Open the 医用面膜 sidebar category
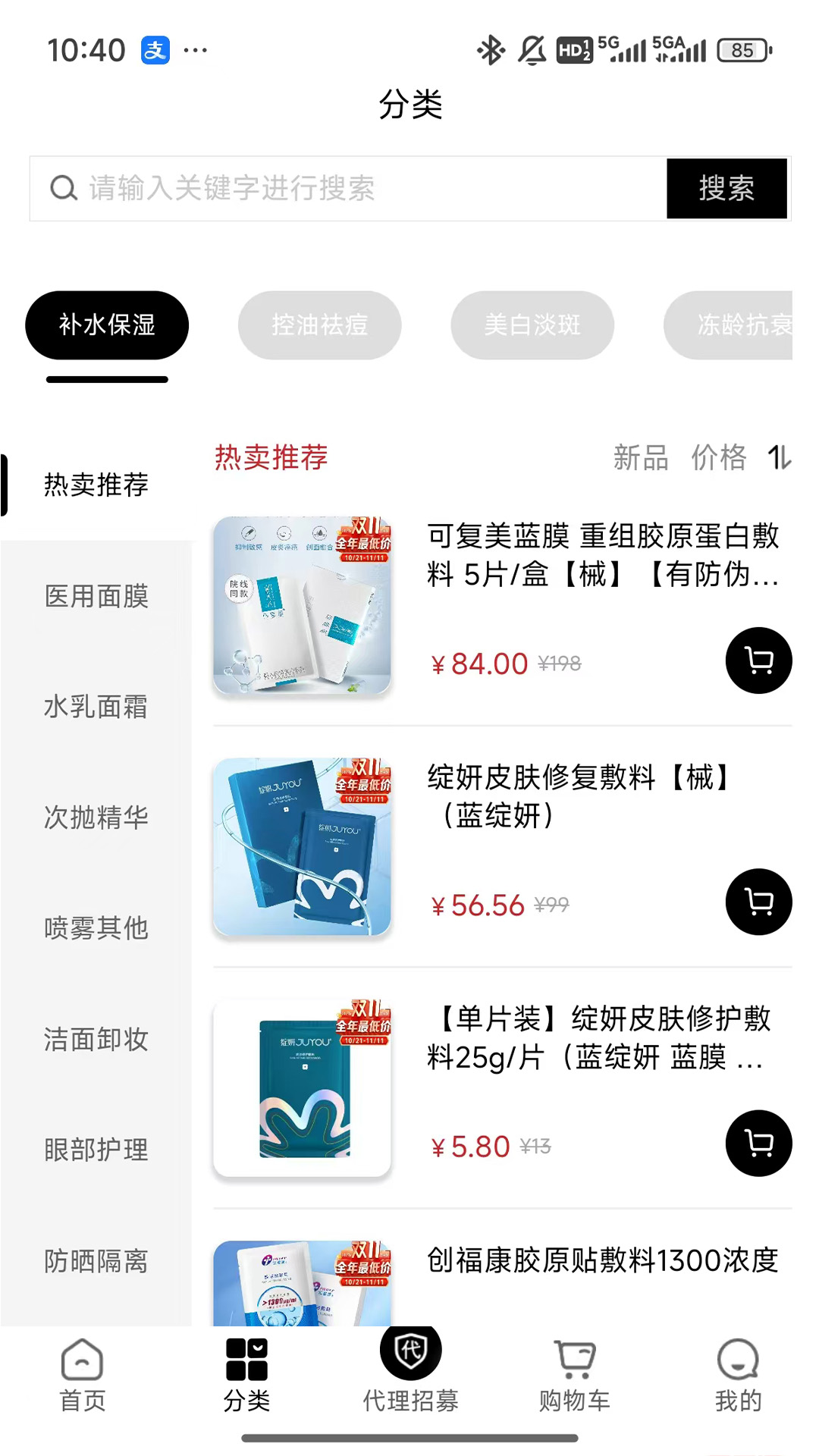The width and height of the screenshot is (819, 1456). coord(96,596)
